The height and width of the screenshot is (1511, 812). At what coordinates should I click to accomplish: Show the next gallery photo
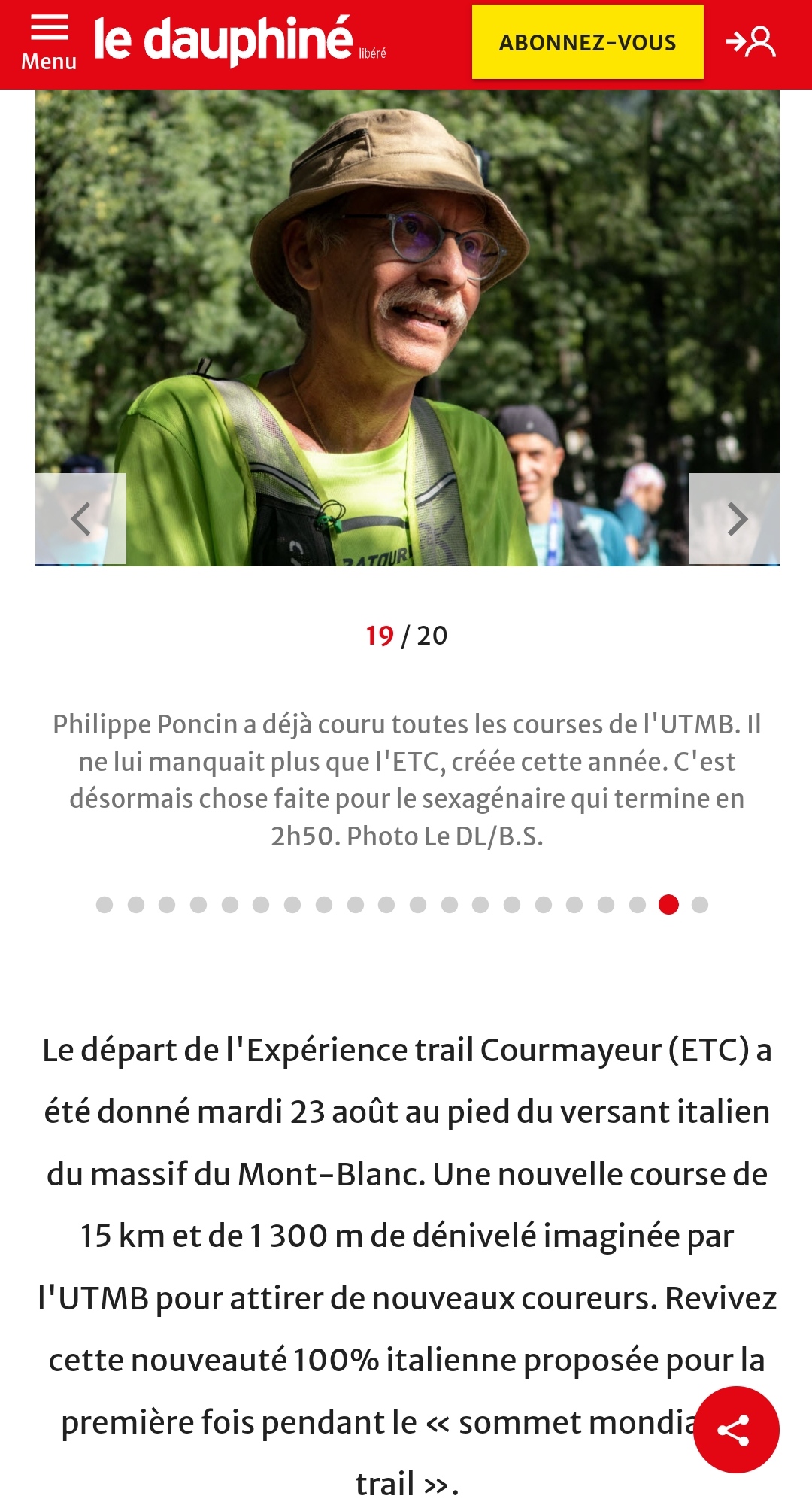point(735,519)
